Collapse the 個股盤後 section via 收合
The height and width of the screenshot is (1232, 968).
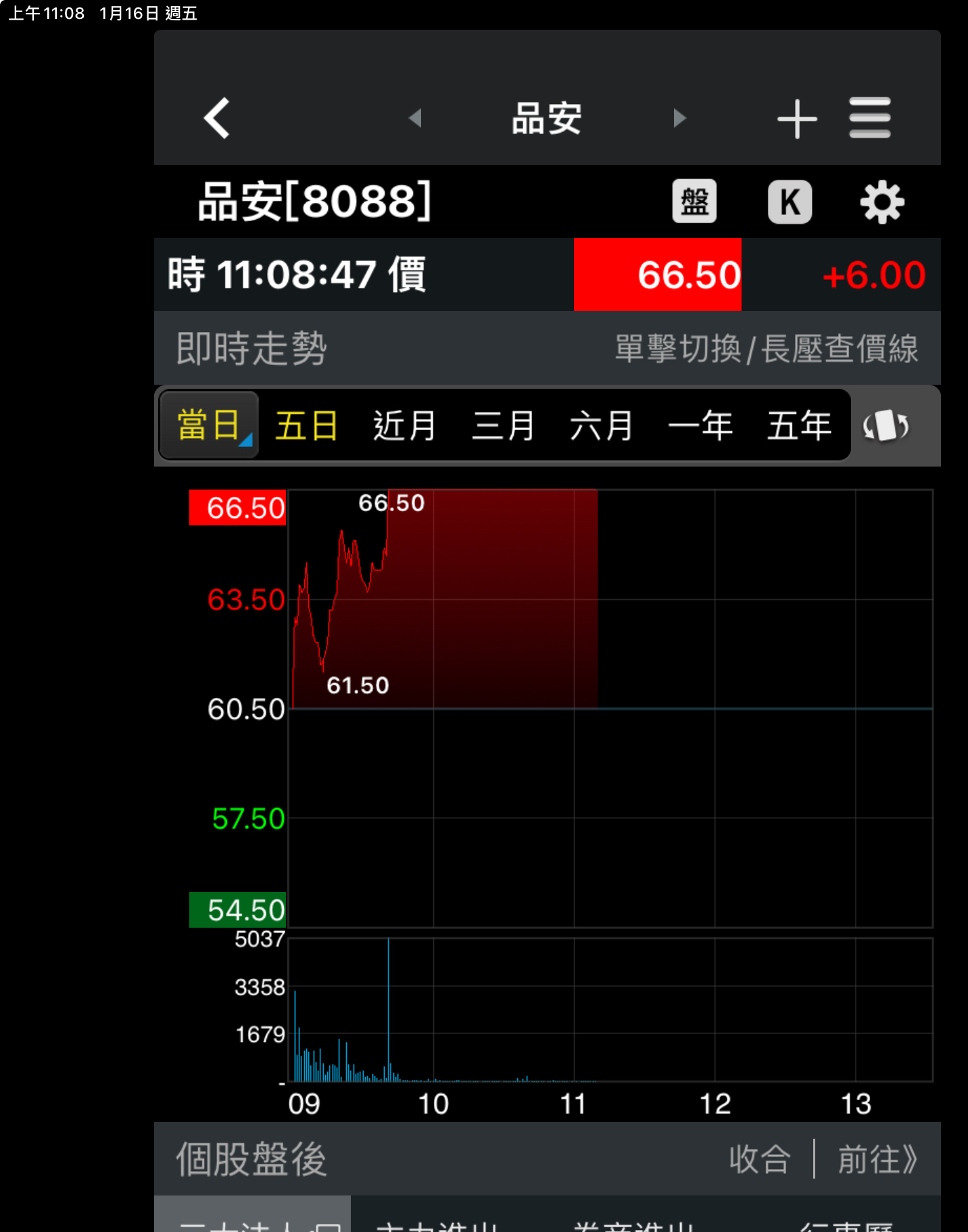point(760,1158)
